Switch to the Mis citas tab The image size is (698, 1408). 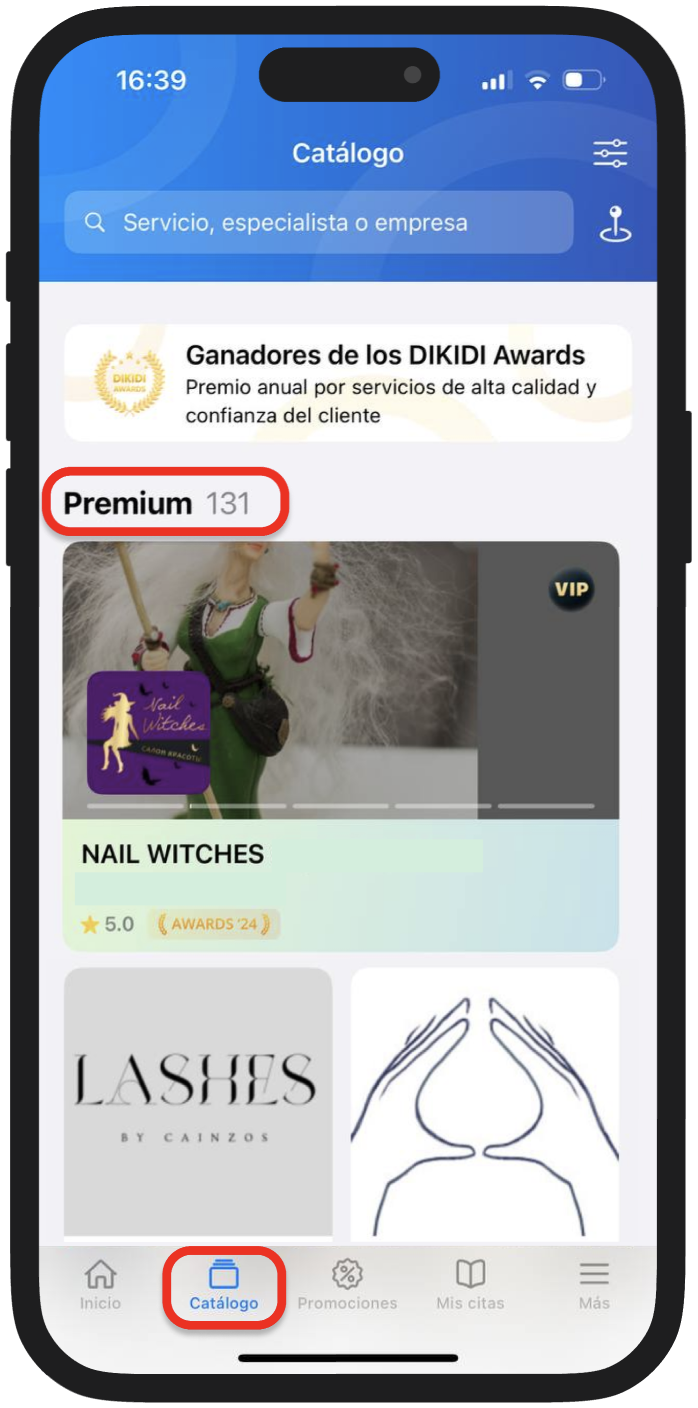coord(470,1285)
